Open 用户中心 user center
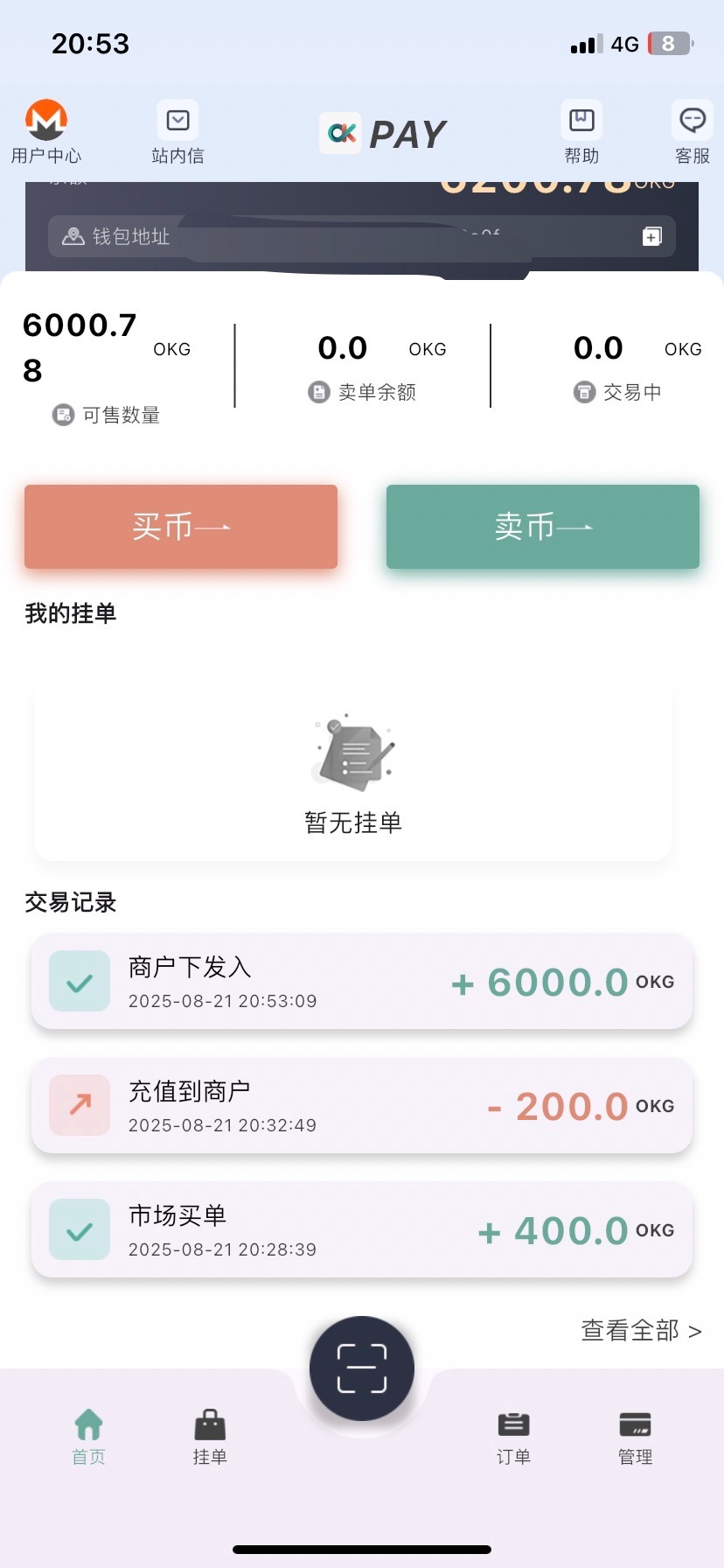The height and width of the screenshot is (1568, 724). [46, 131]
